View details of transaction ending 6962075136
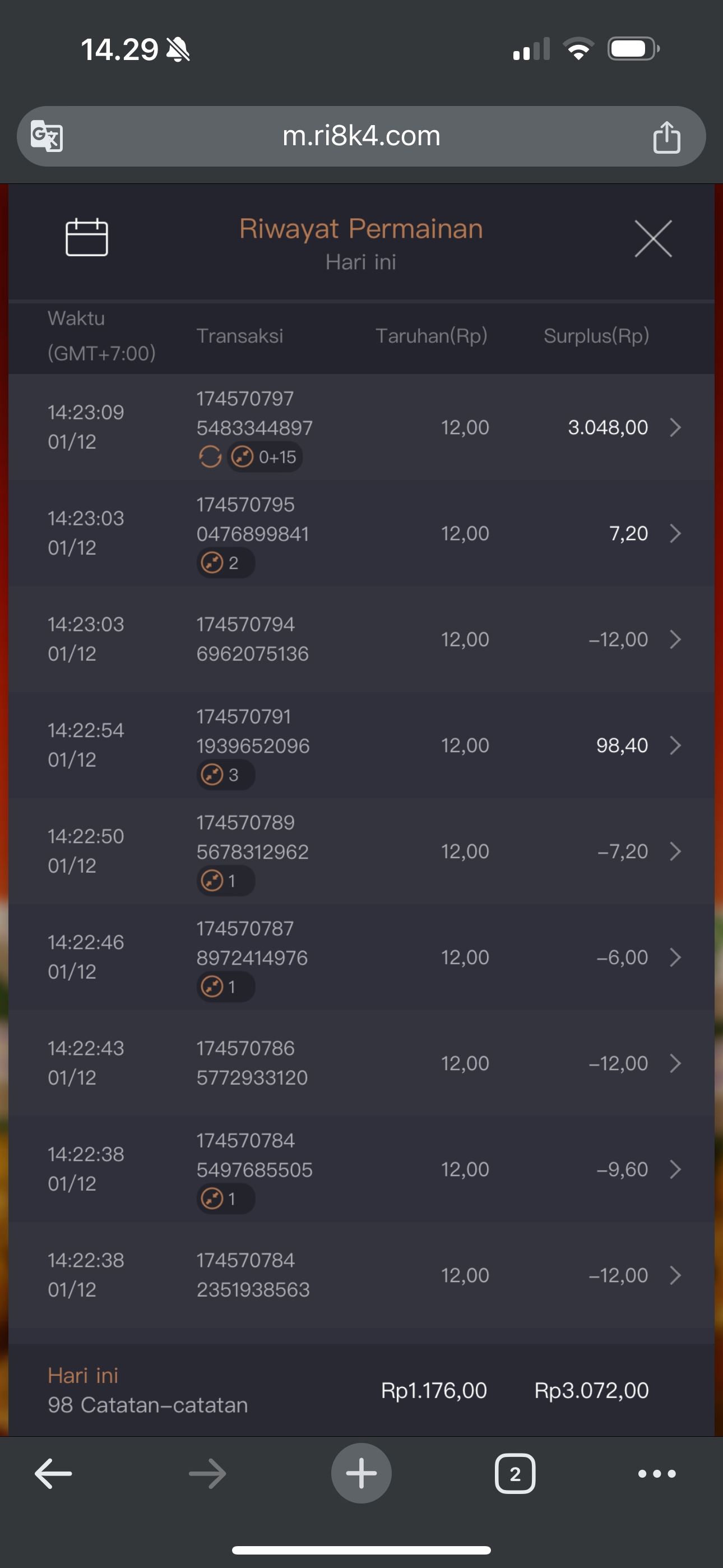Screen dimensions: 723x1568 tap(674, 639)
